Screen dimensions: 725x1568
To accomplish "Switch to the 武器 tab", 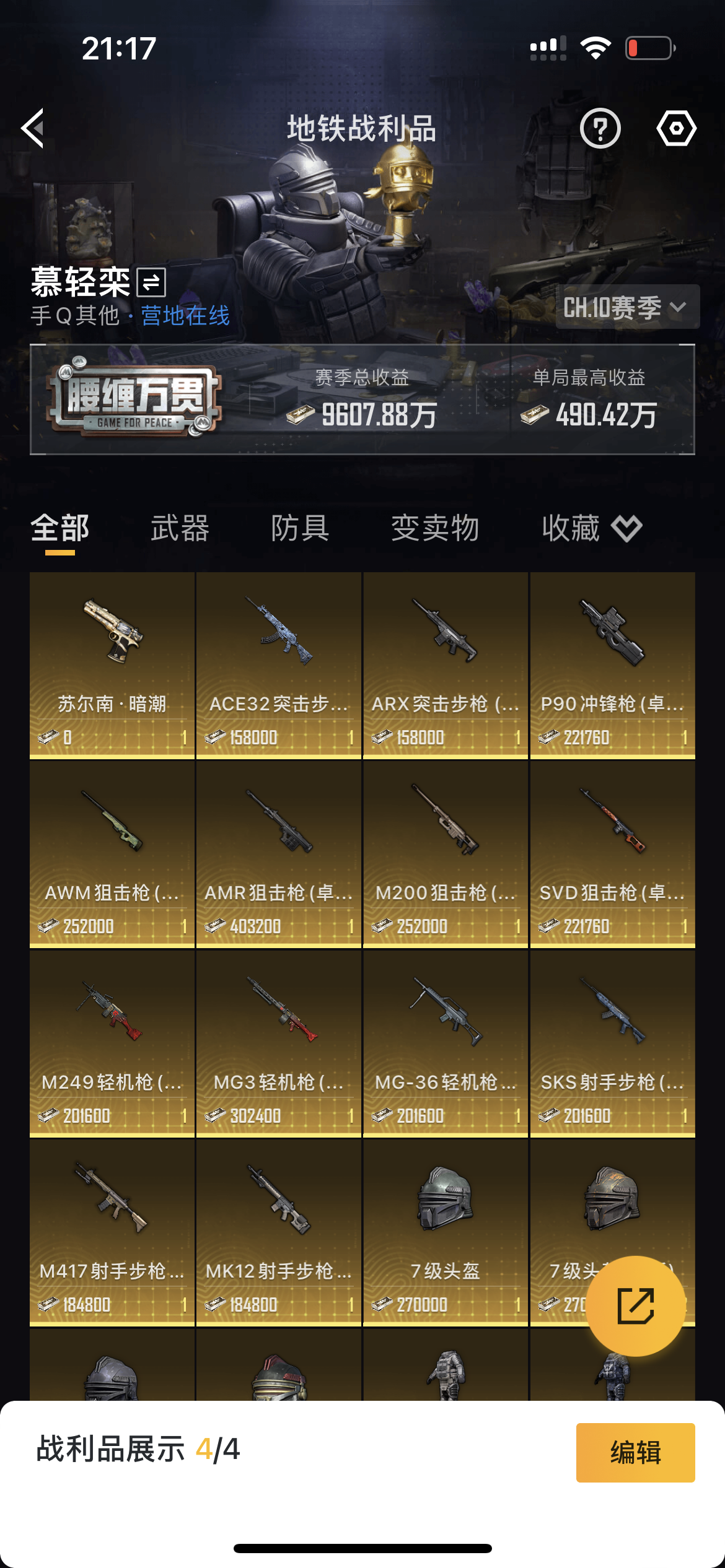I will coord(180,528).
